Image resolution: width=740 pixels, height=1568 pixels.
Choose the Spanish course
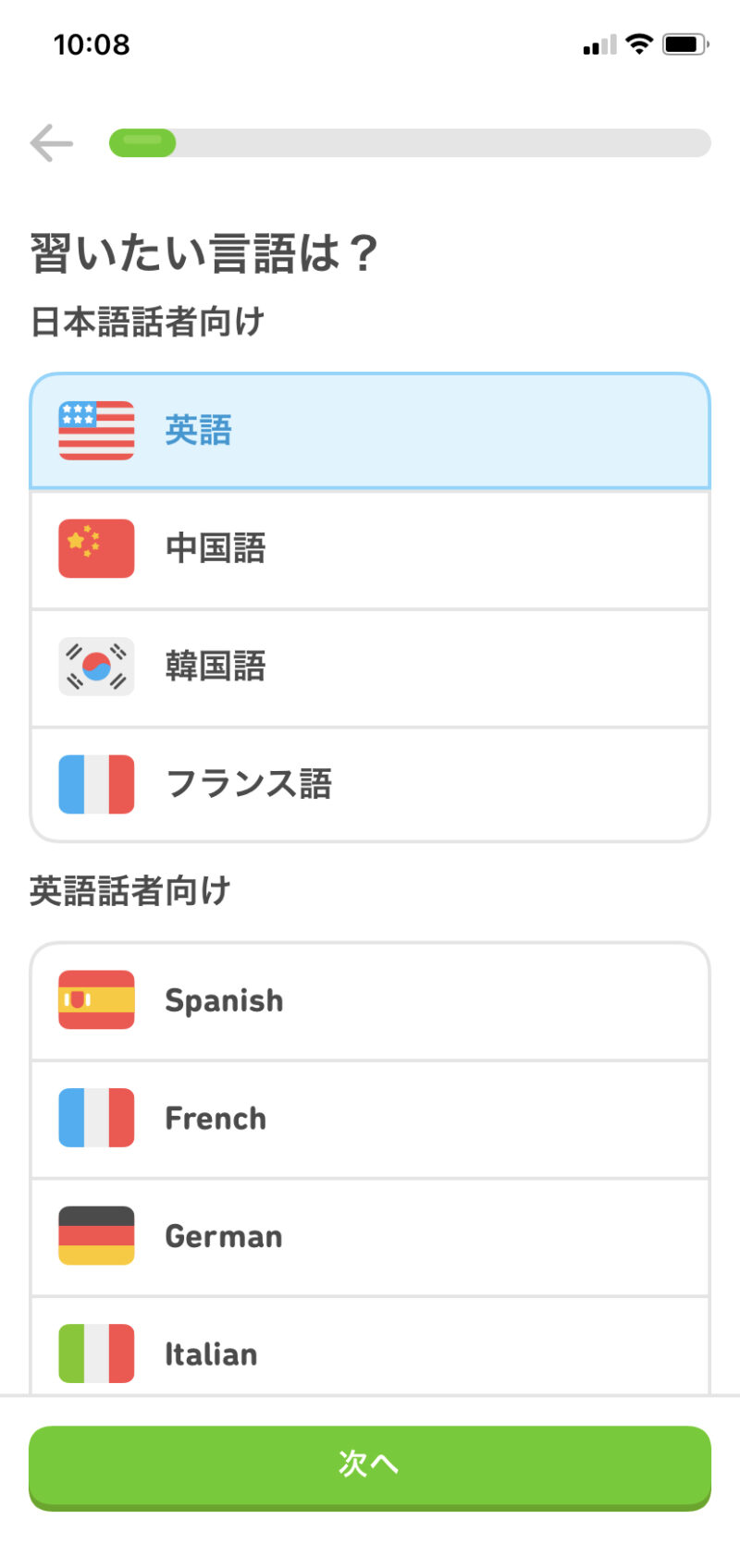point(370,1001)
